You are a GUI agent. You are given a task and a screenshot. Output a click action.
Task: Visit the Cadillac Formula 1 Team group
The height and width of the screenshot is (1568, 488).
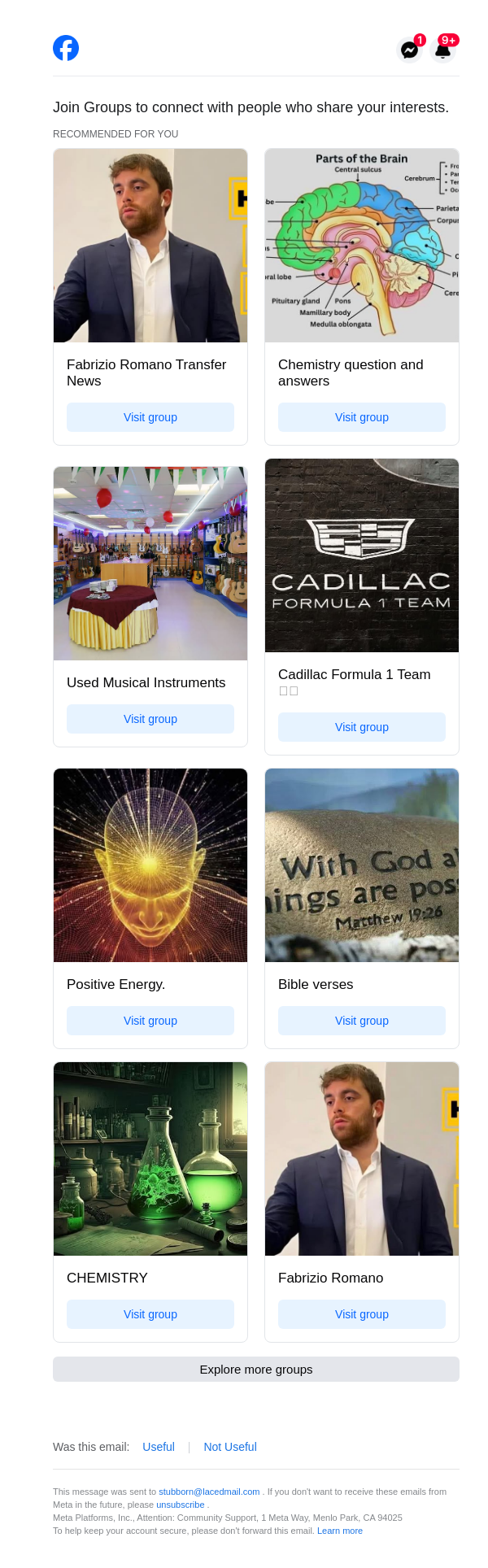click(x=362, y=727)
